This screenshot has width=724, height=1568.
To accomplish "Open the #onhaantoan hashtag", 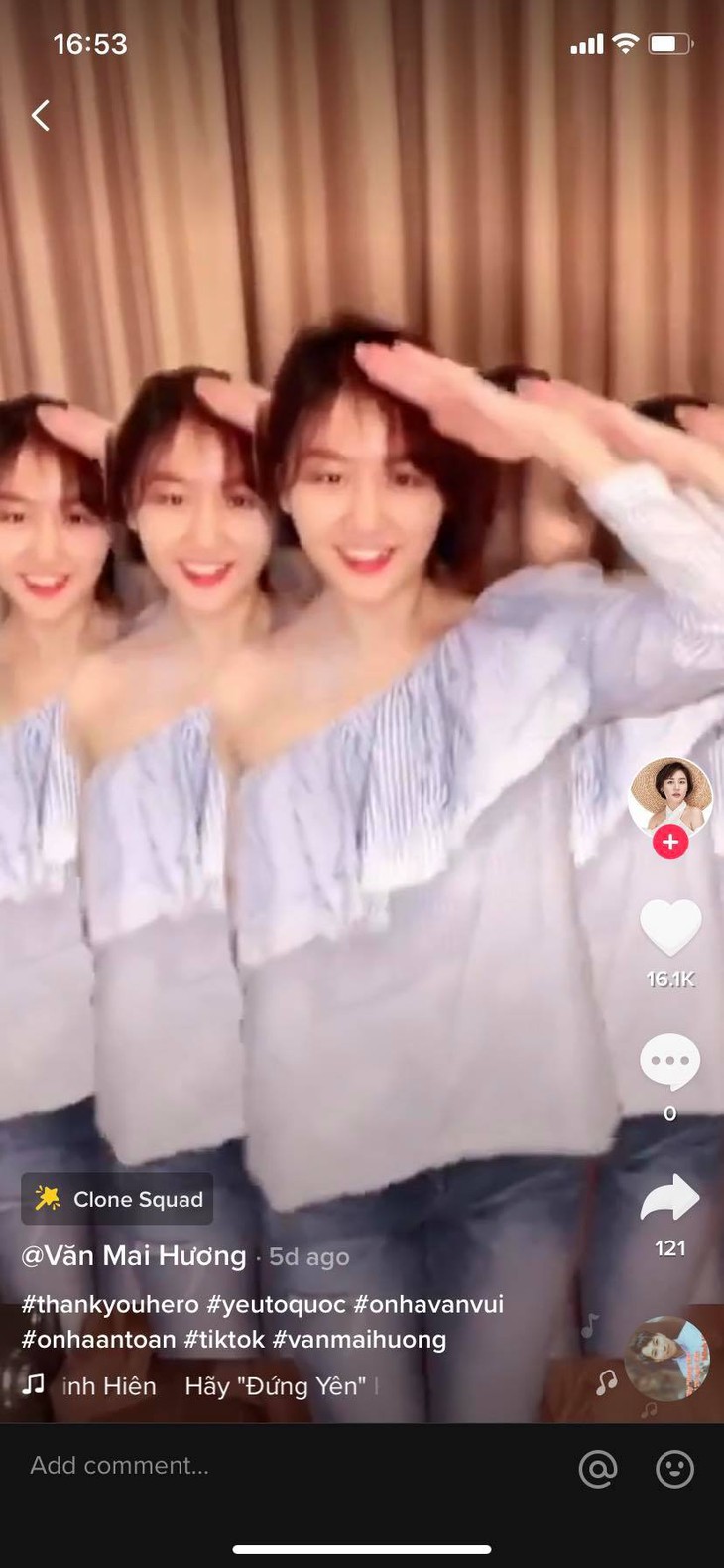I will click(x=97, y=1340).
